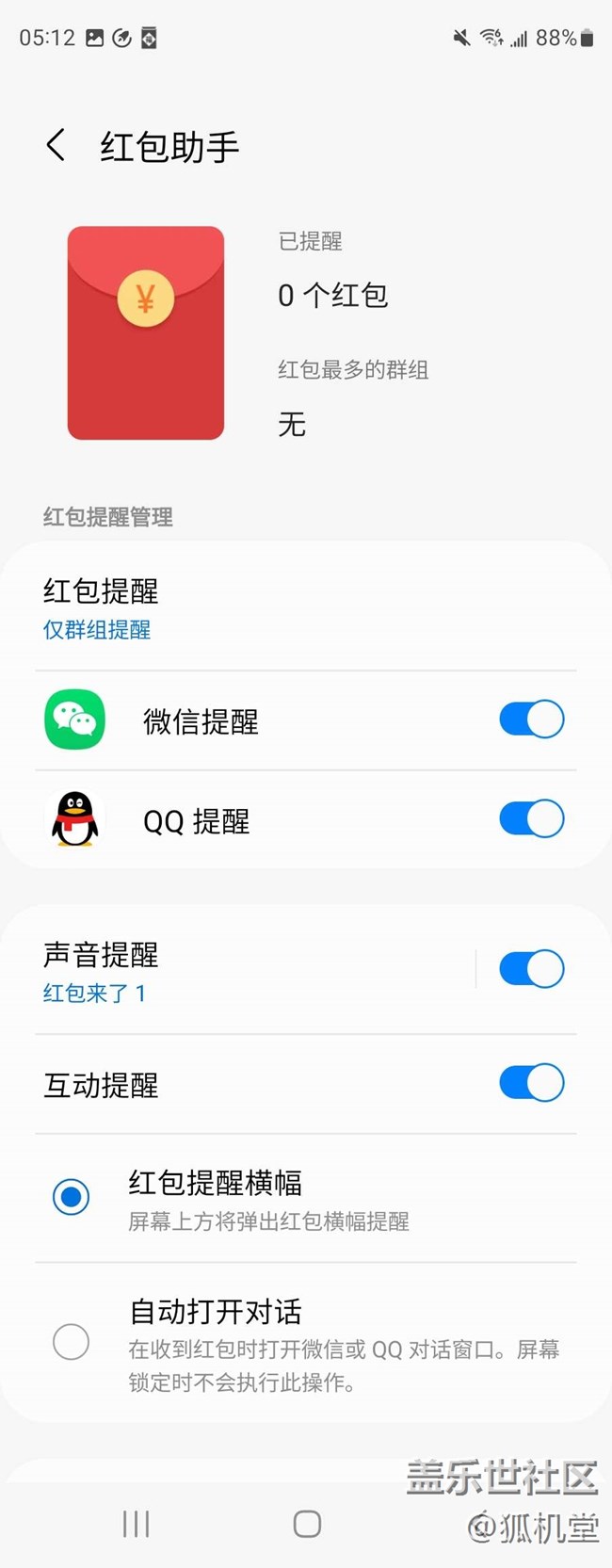Image resolution: width=612 pixels, height=1568 pixels.
Task: Select 自动打开对话 option
Action: click(72, 1342)
